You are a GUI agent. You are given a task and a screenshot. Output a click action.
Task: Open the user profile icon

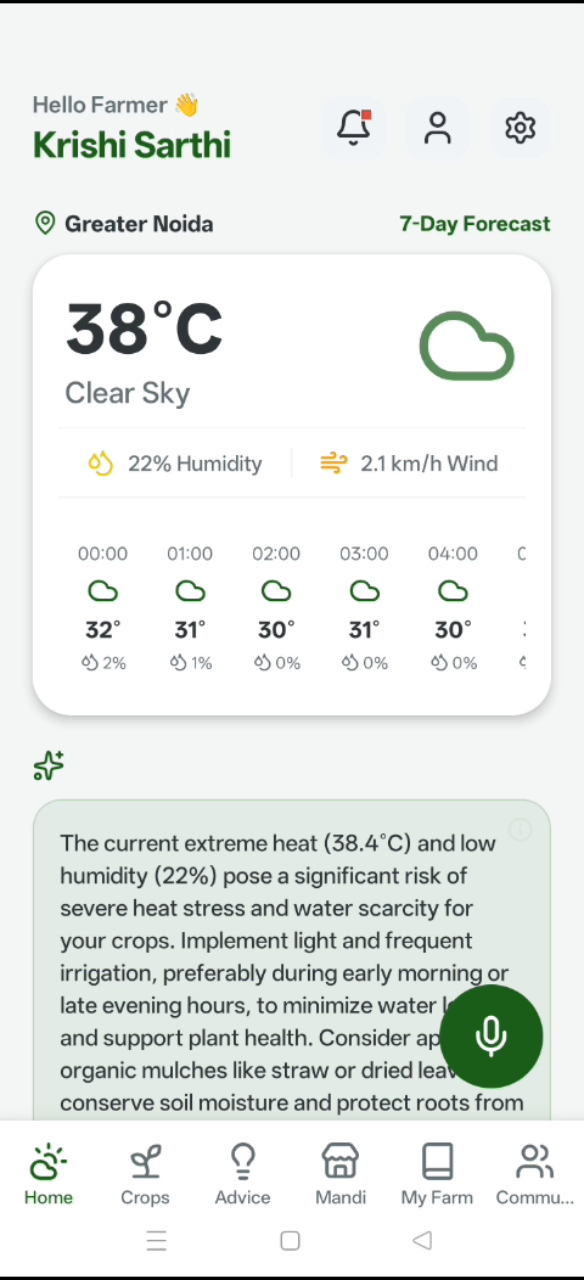[437, 128]
